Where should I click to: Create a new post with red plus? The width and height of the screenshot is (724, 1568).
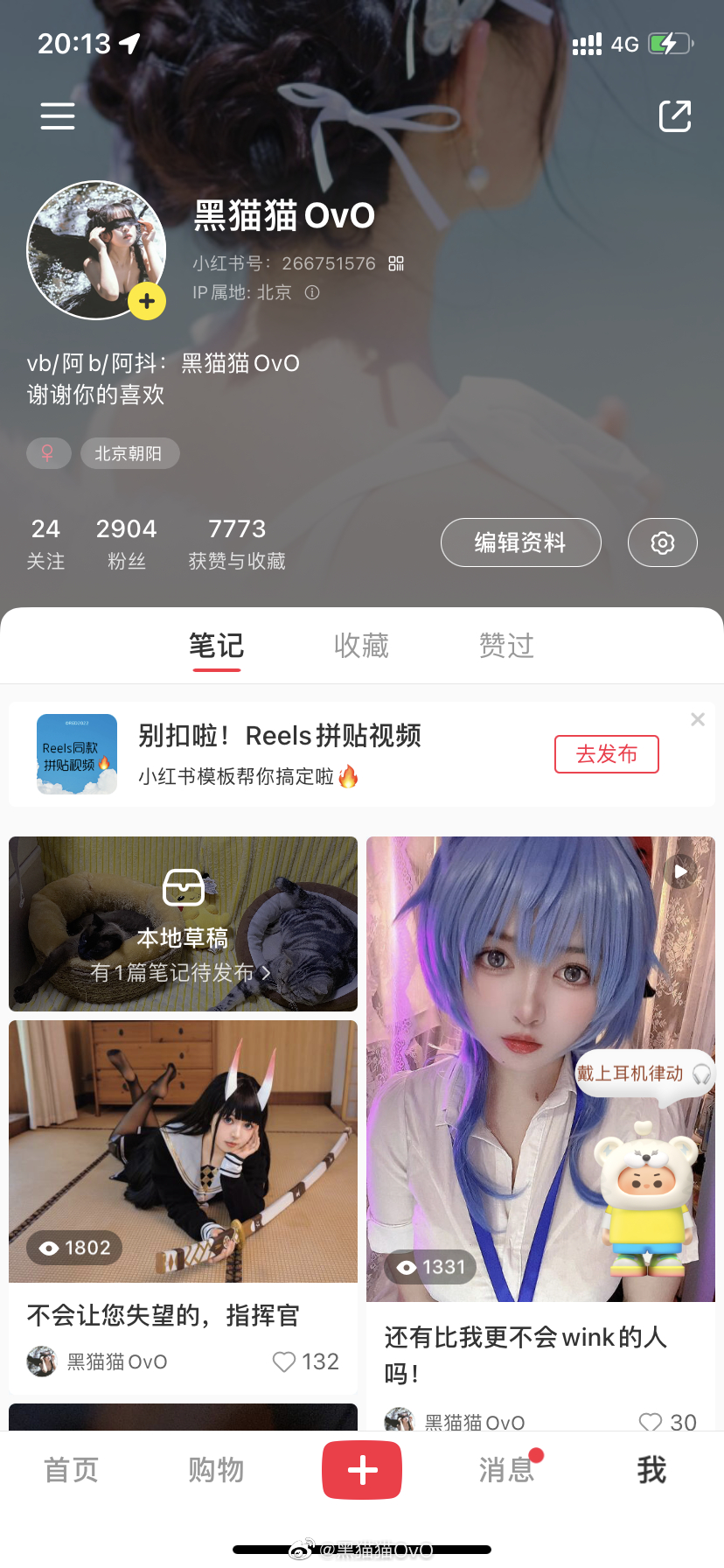tap(362, 1471)
